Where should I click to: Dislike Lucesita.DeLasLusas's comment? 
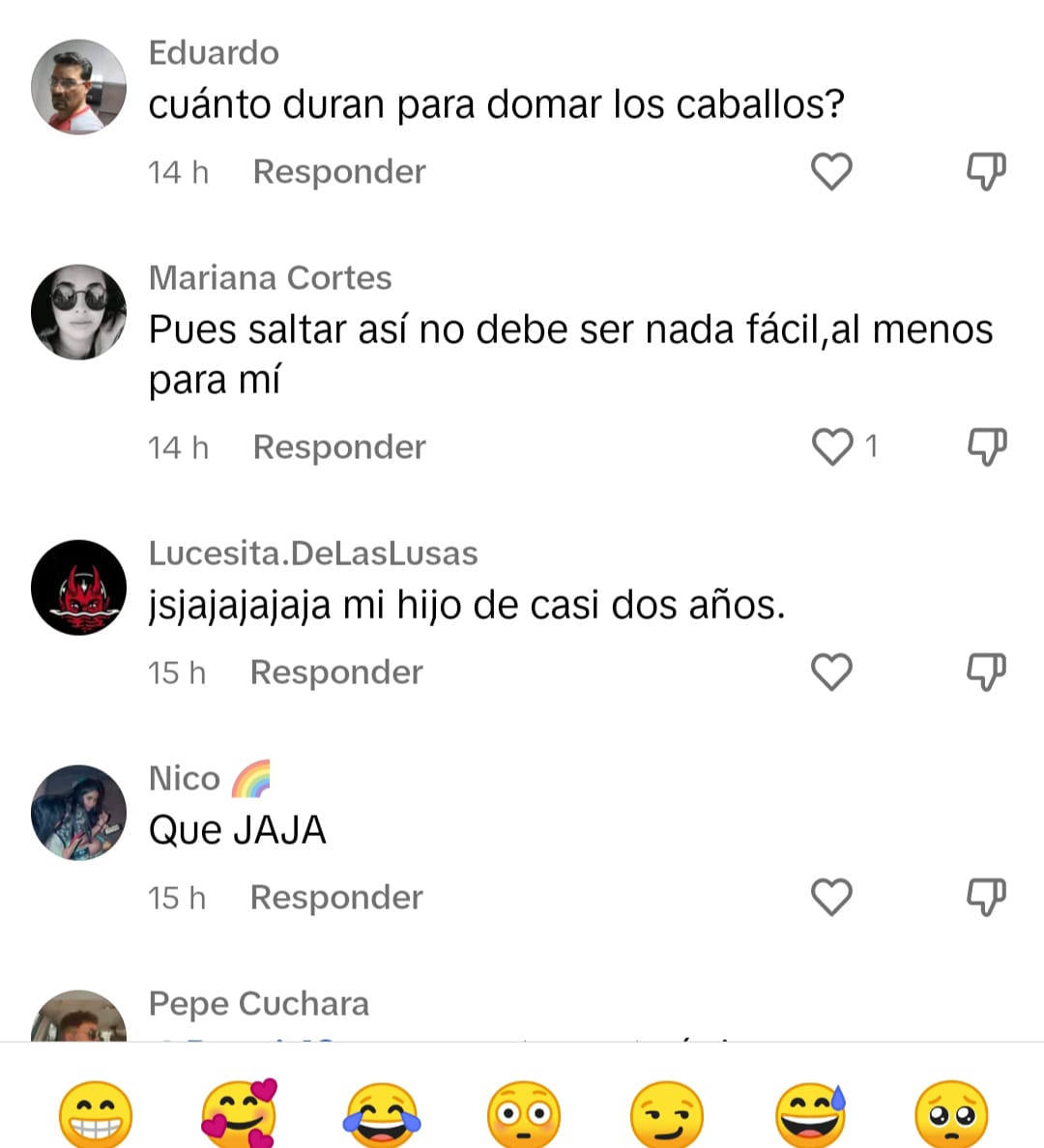(x=986, y=673)
